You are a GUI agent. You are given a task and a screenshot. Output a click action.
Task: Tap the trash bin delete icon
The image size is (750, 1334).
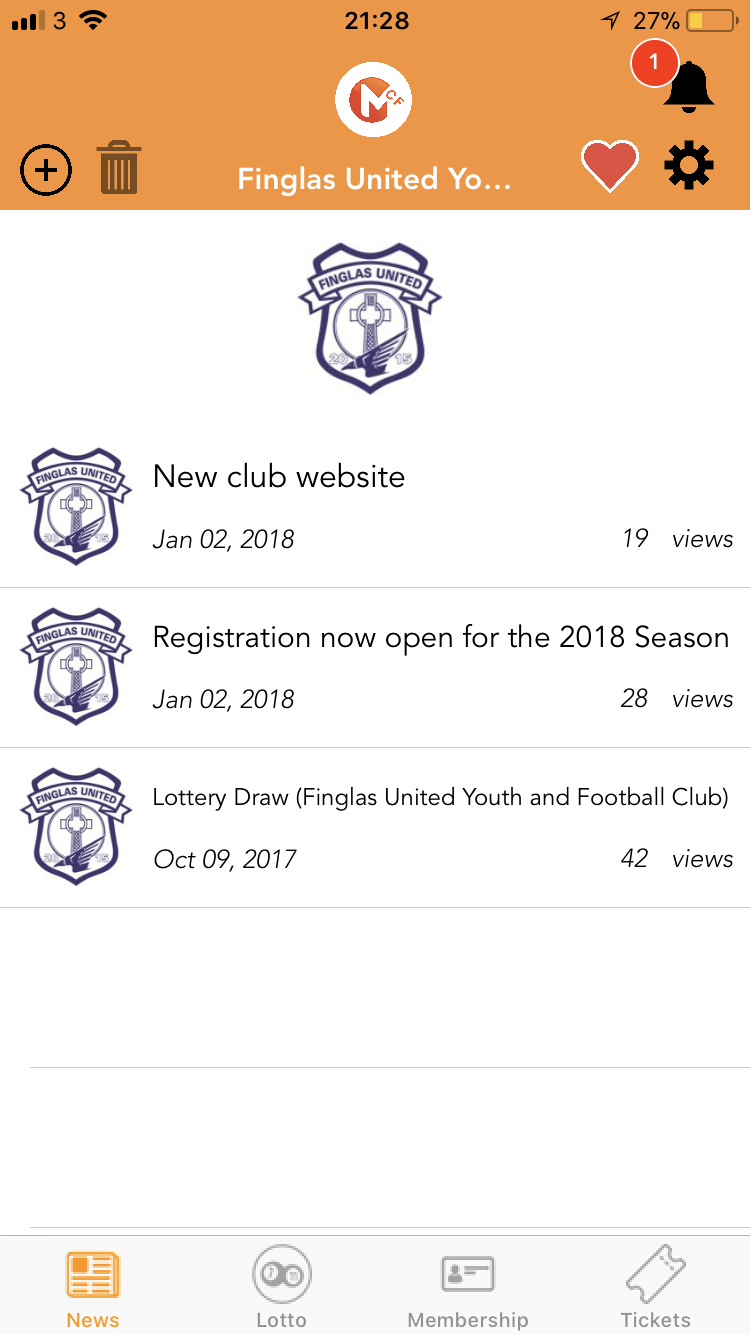coord(119,168)
